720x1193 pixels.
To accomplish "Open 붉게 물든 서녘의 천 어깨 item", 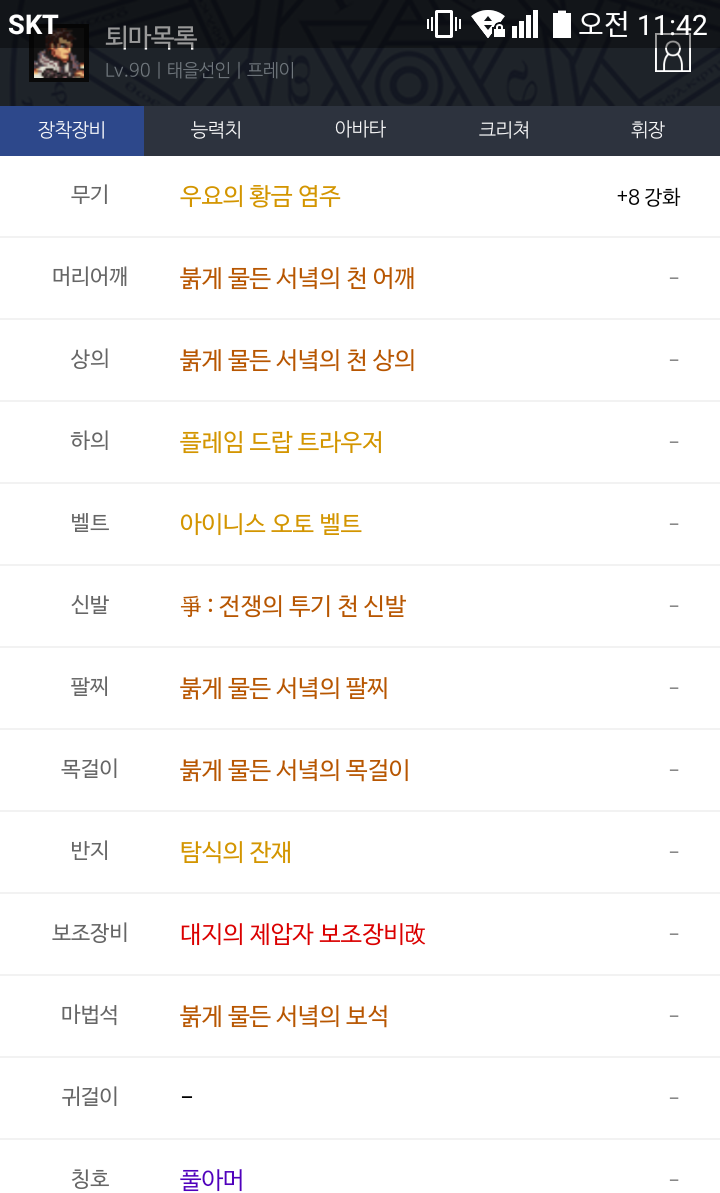I will pos(297,278).
